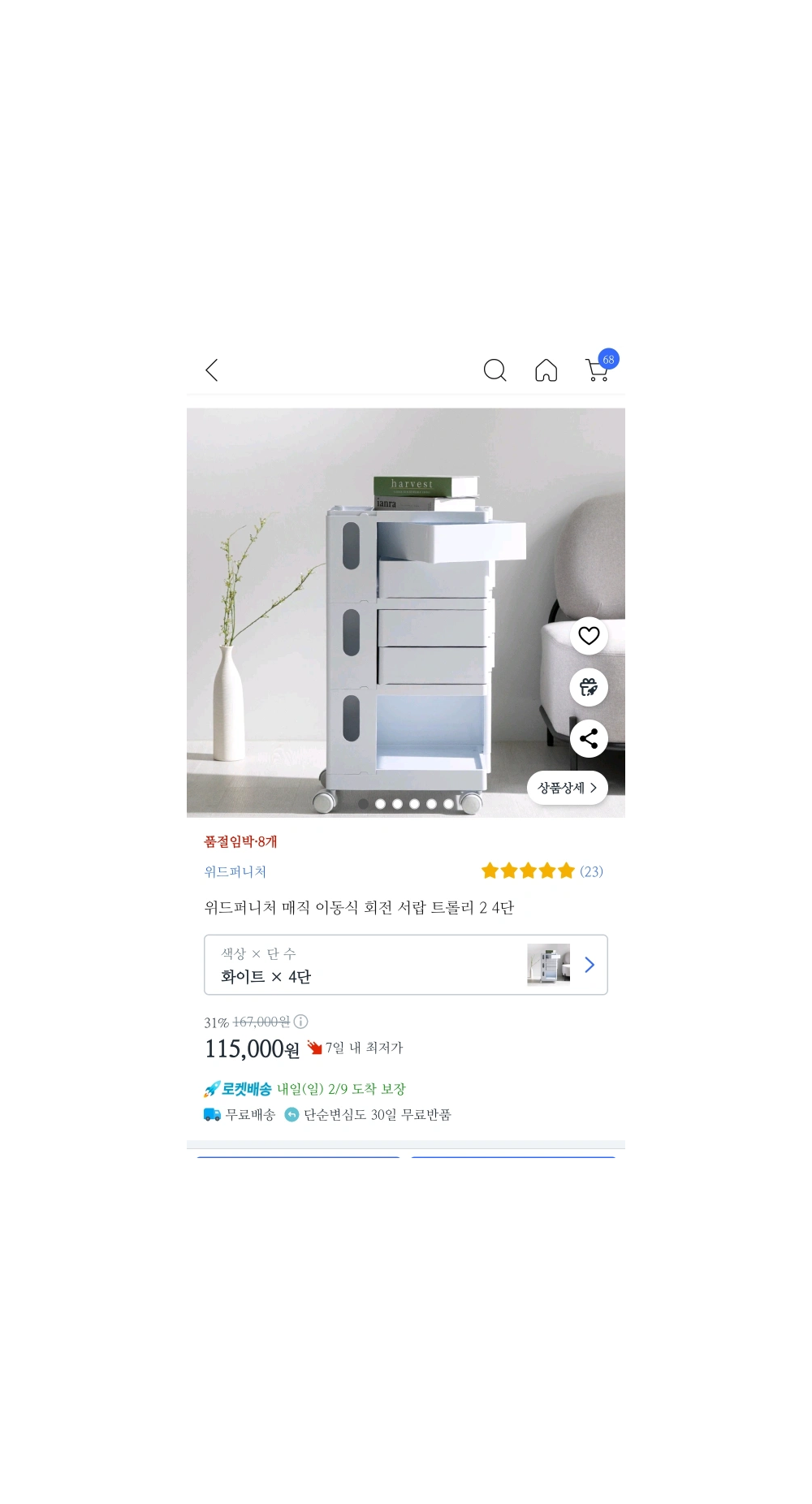812x1504 pixels.
Task: Tap the gift icon button
Action: (589, 688)
